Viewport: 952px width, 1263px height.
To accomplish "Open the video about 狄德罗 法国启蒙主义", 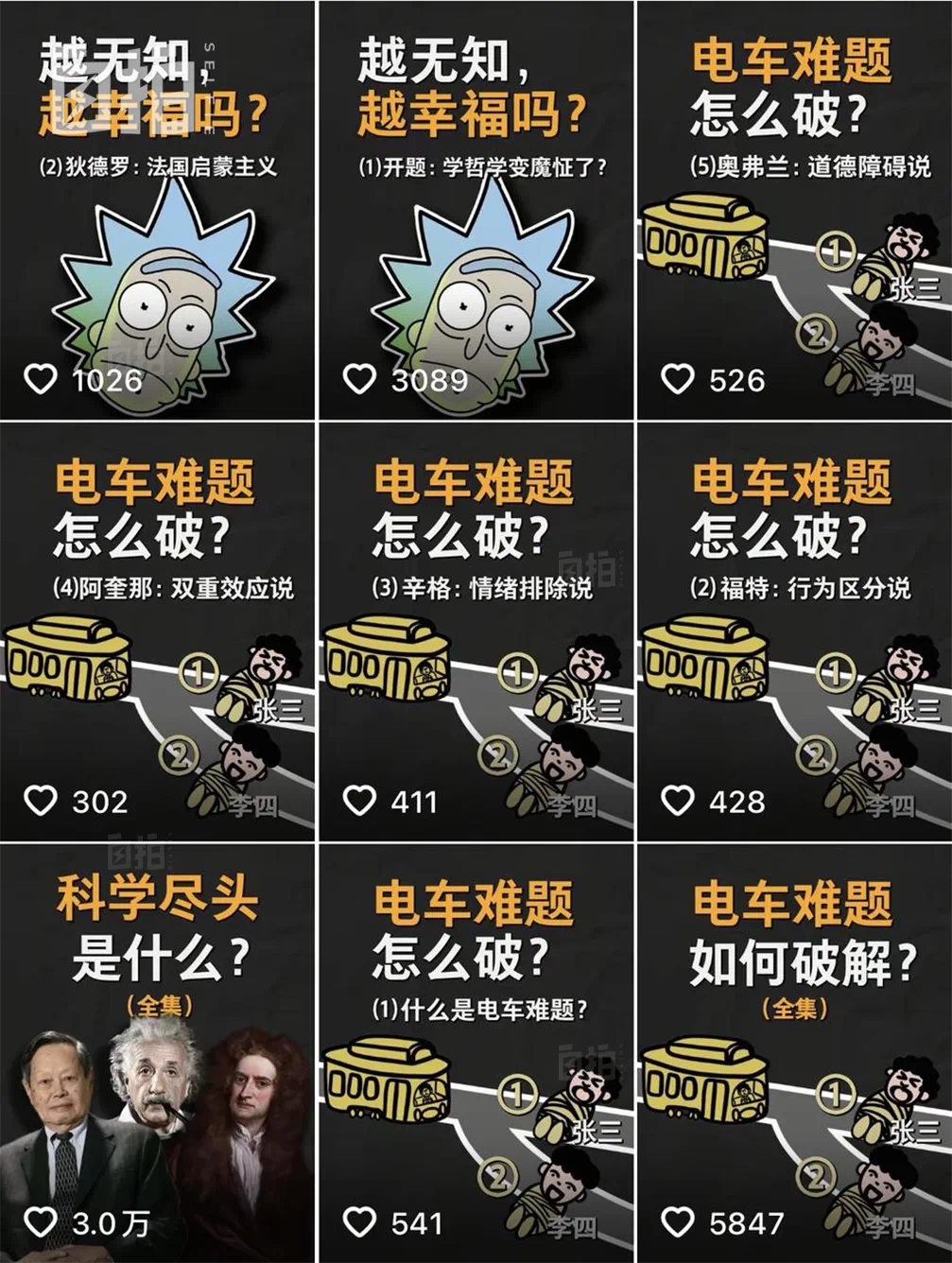I will [158, 210].
